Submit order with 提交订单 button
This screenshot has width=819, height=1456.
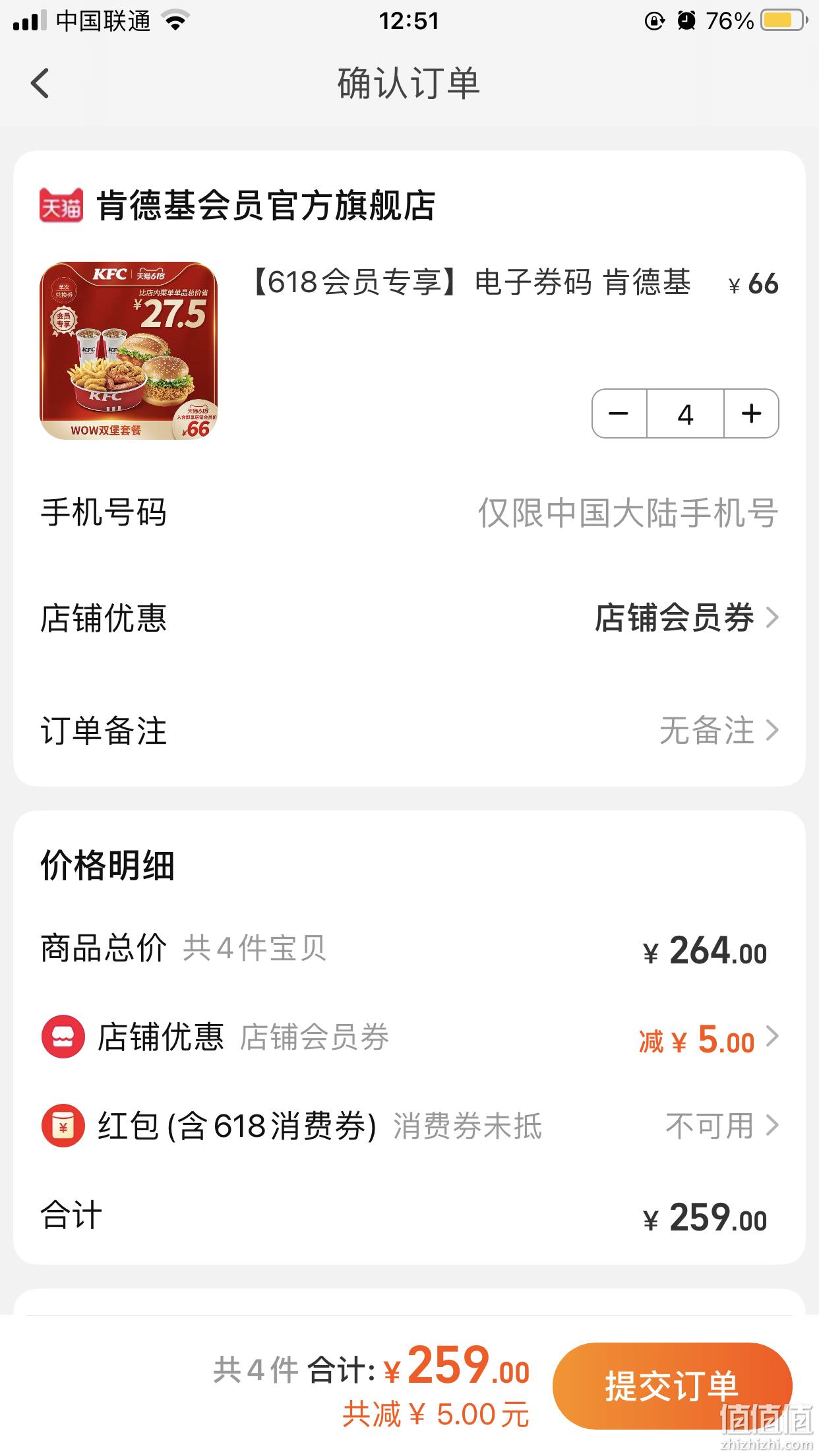(x=672, y=1385)
